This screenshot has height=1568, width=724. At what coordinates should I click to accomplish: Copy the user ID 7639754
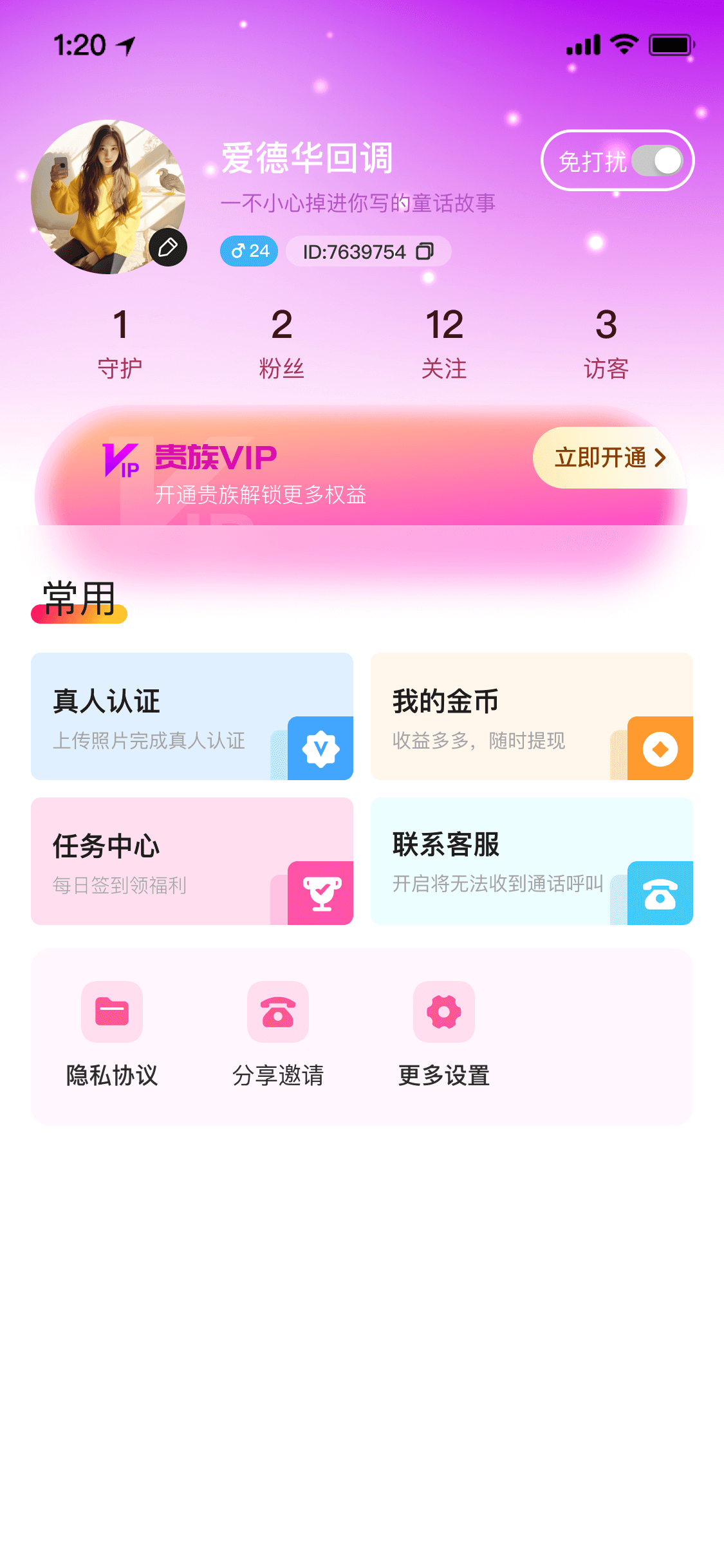[x=424, y=251]
